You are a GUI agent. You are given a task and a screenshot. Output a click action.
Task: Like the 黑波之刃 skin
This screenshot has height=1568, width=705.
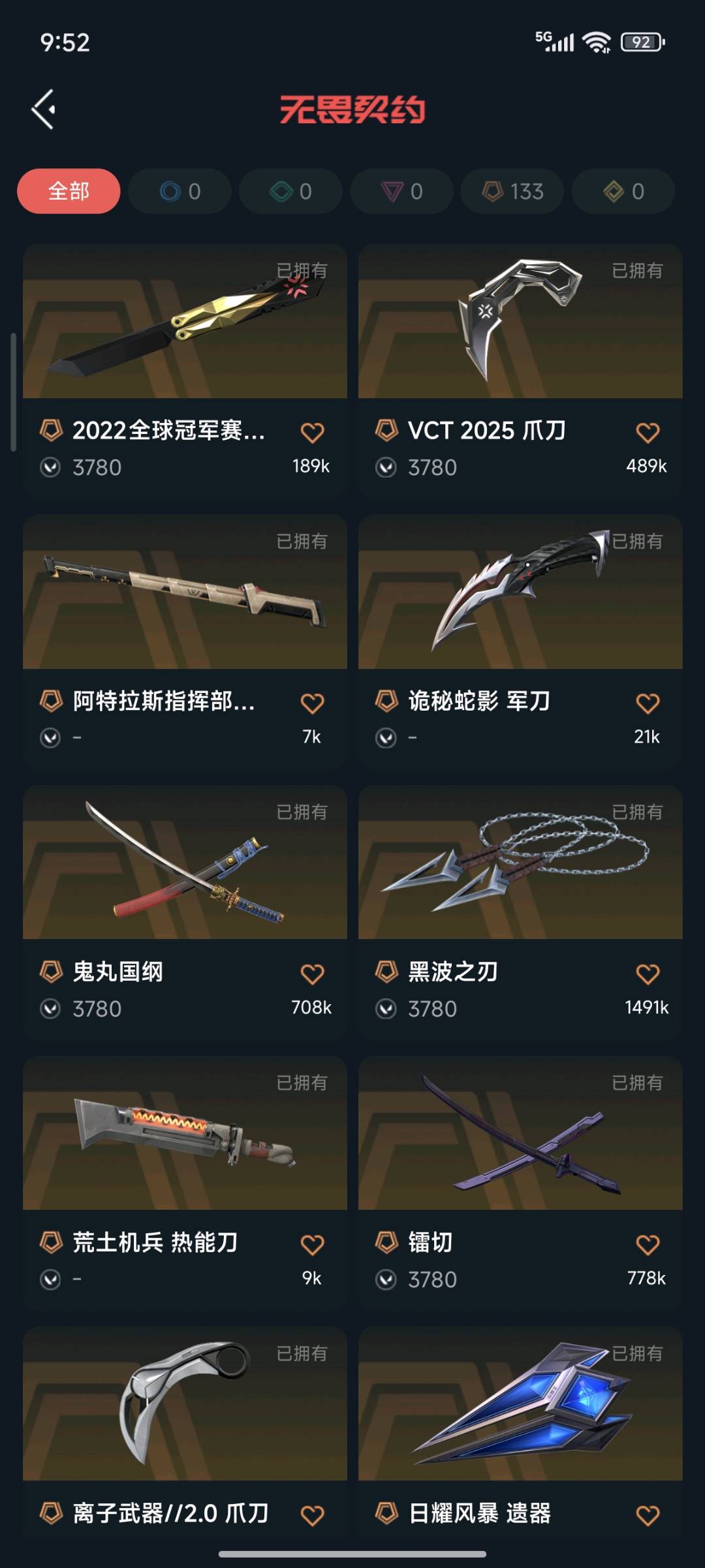pos(648,974)
